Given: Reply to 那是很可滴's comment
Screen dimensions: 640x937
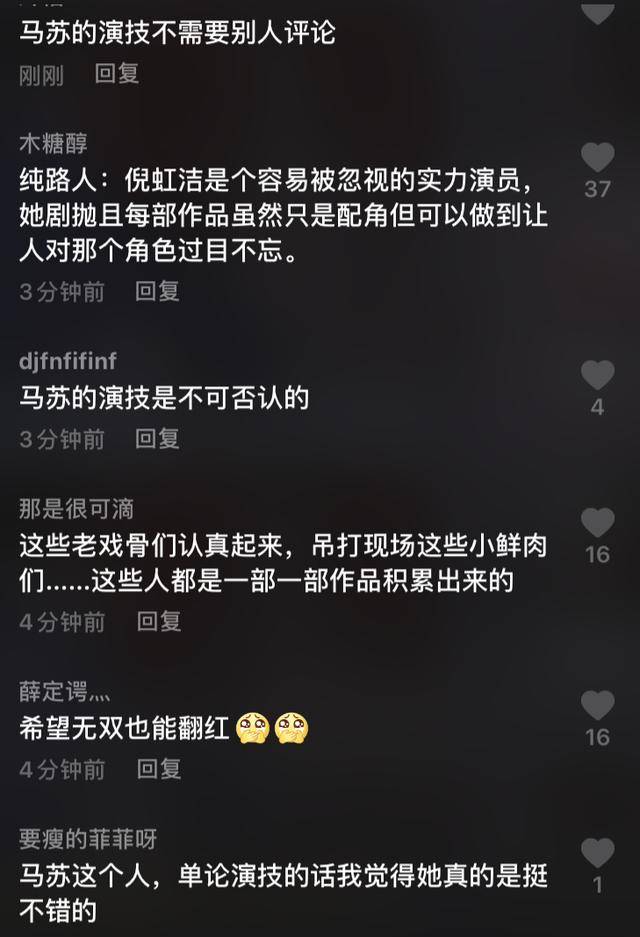Looking at the screenshot, I should click(x=158, y=621).
